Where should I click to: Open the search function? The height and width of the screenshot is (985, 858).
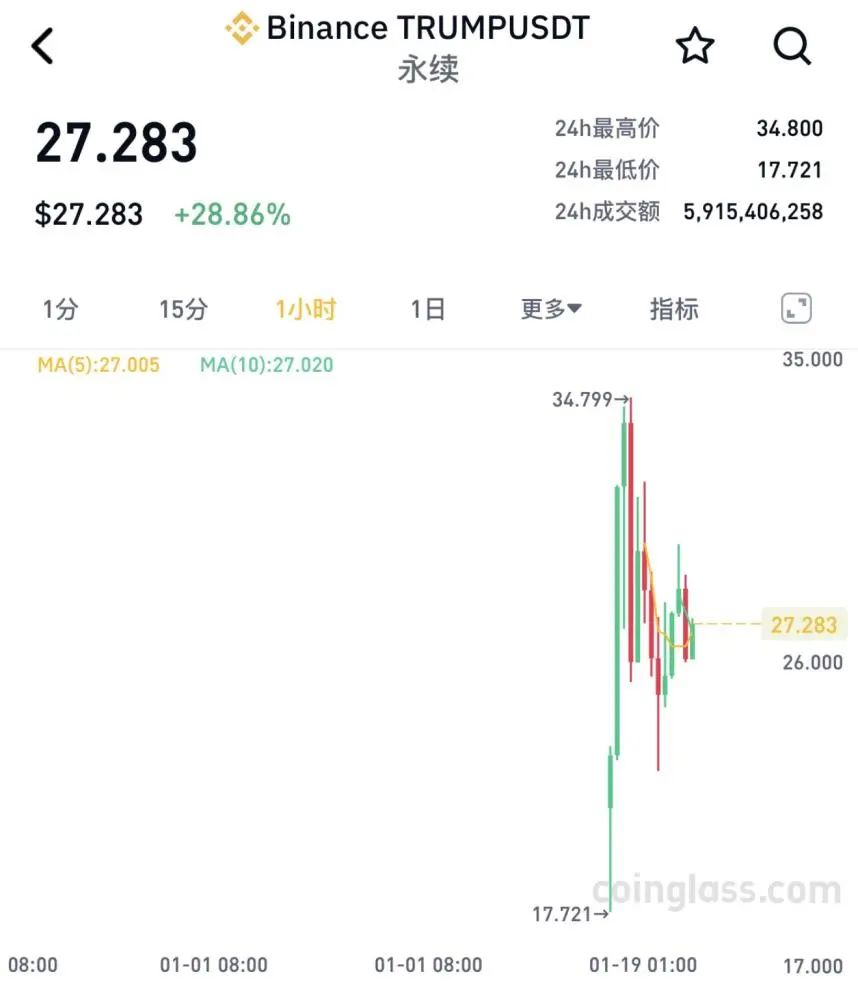click(x=792, y=46)
